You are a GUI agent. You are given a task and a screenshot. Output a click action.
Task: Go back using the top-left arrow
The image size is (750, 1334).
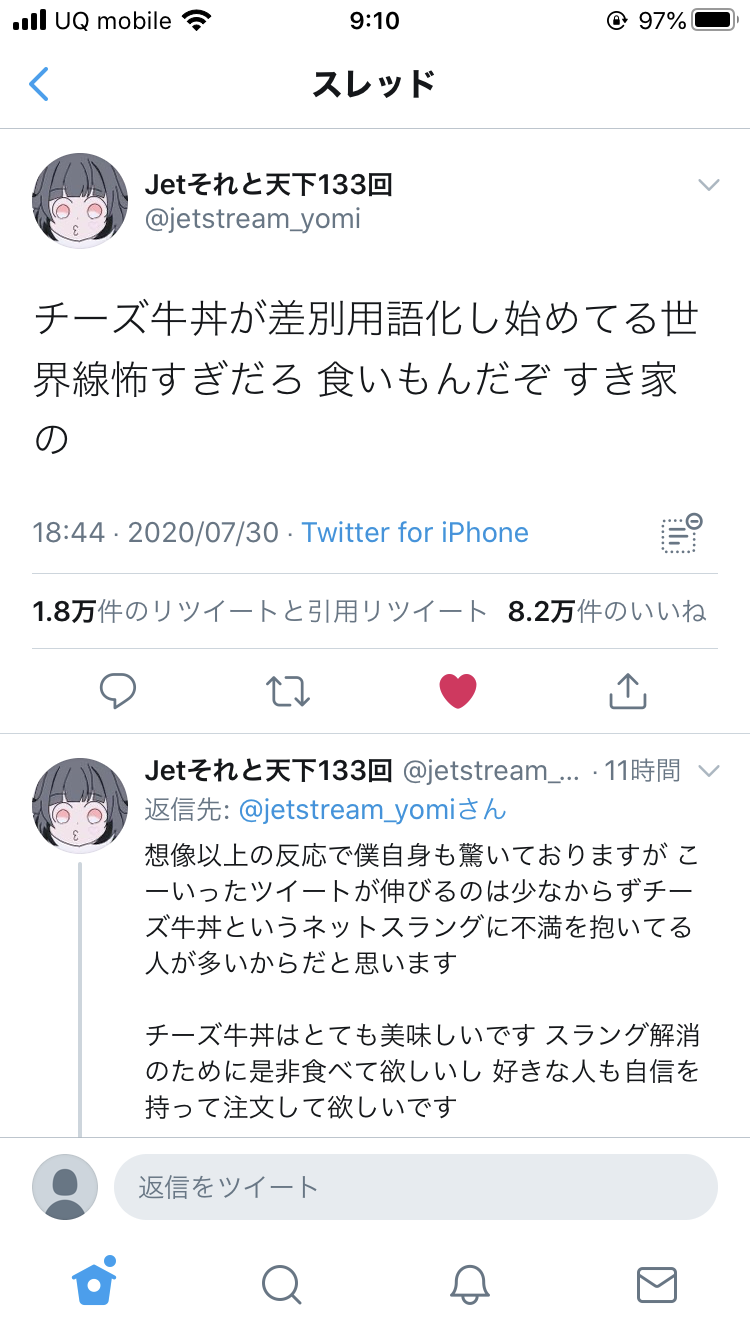click(39, 84)
